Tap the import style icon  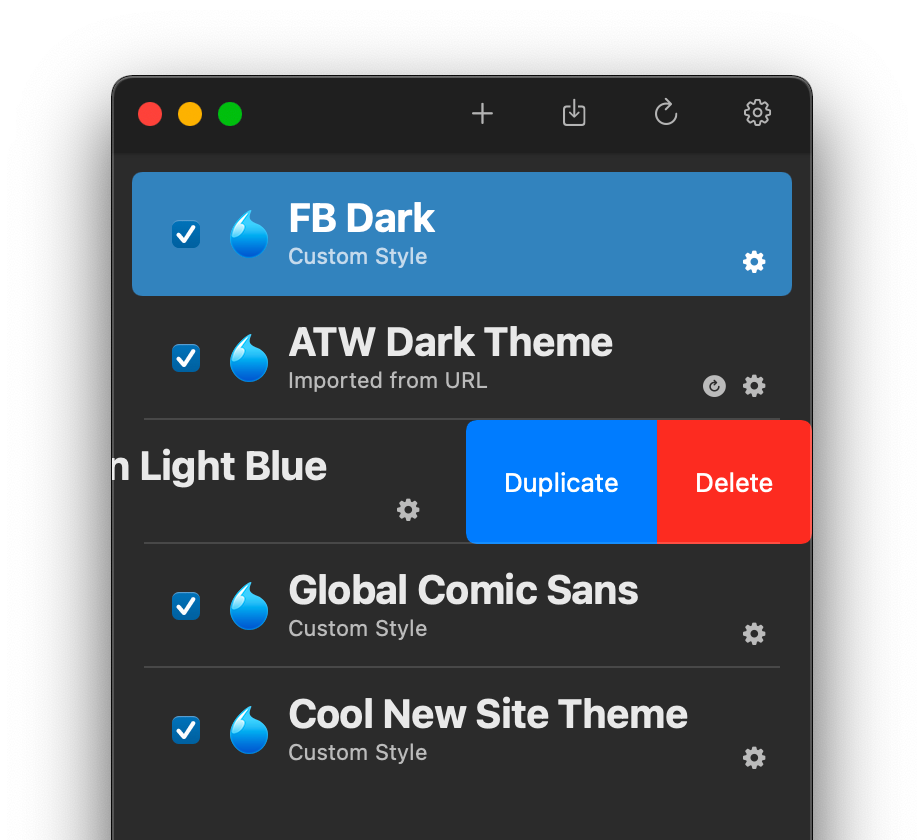pos(574,114)
